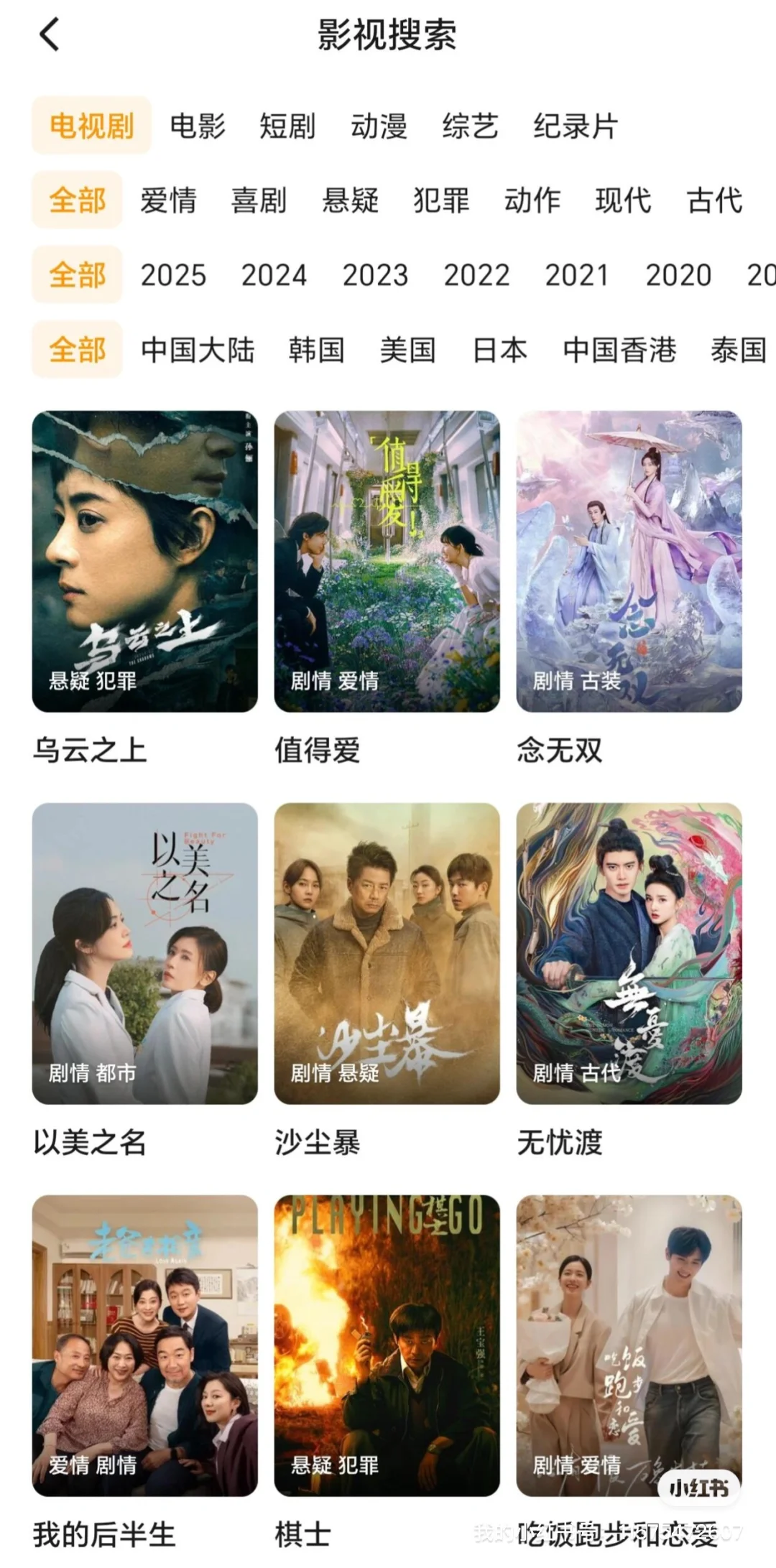Switch to the 电影 tab

coord(198,126)
